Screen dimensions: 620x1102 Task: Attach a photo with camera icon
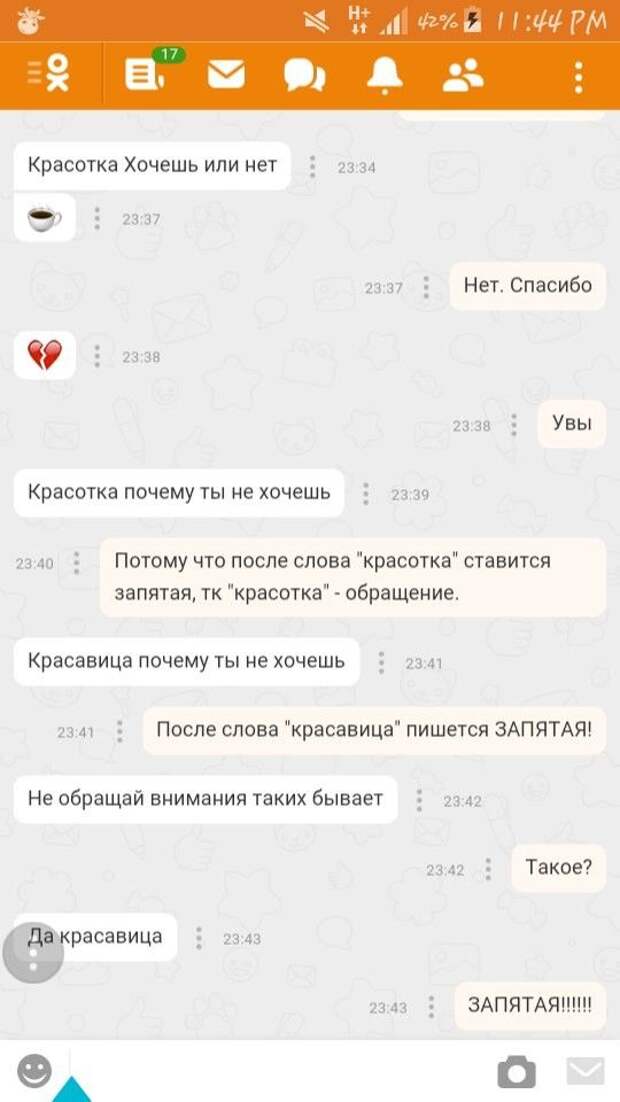pos(516,1072)
